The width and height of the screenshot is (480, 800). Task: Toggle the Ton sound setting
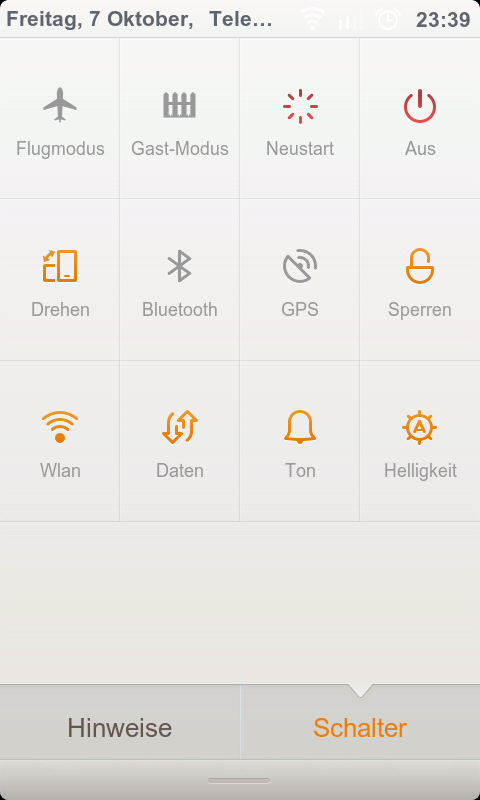click(x=299, y=441)
